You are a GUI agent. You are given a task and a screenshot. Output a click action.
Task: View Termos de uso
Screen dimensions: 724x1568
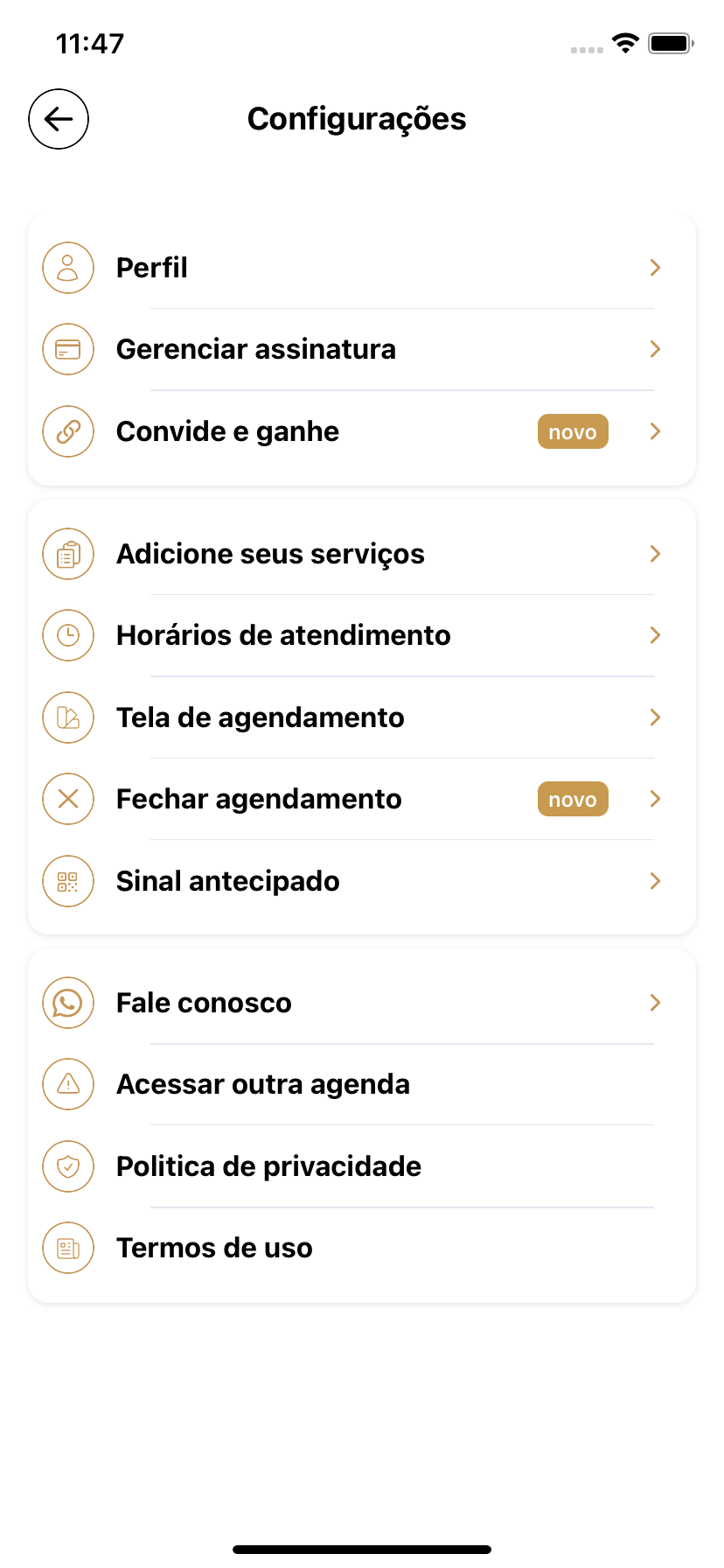362,1248
